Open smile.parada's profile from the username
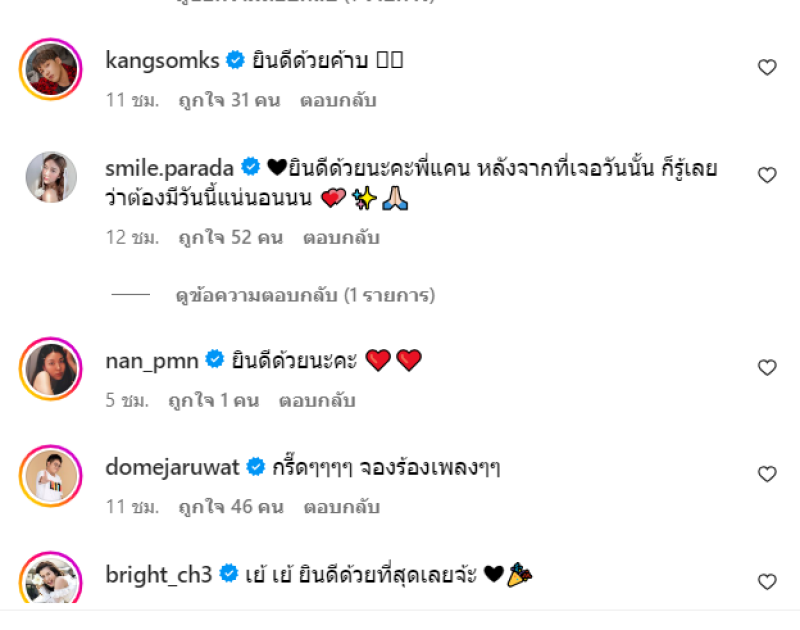 tap(169, 167)
